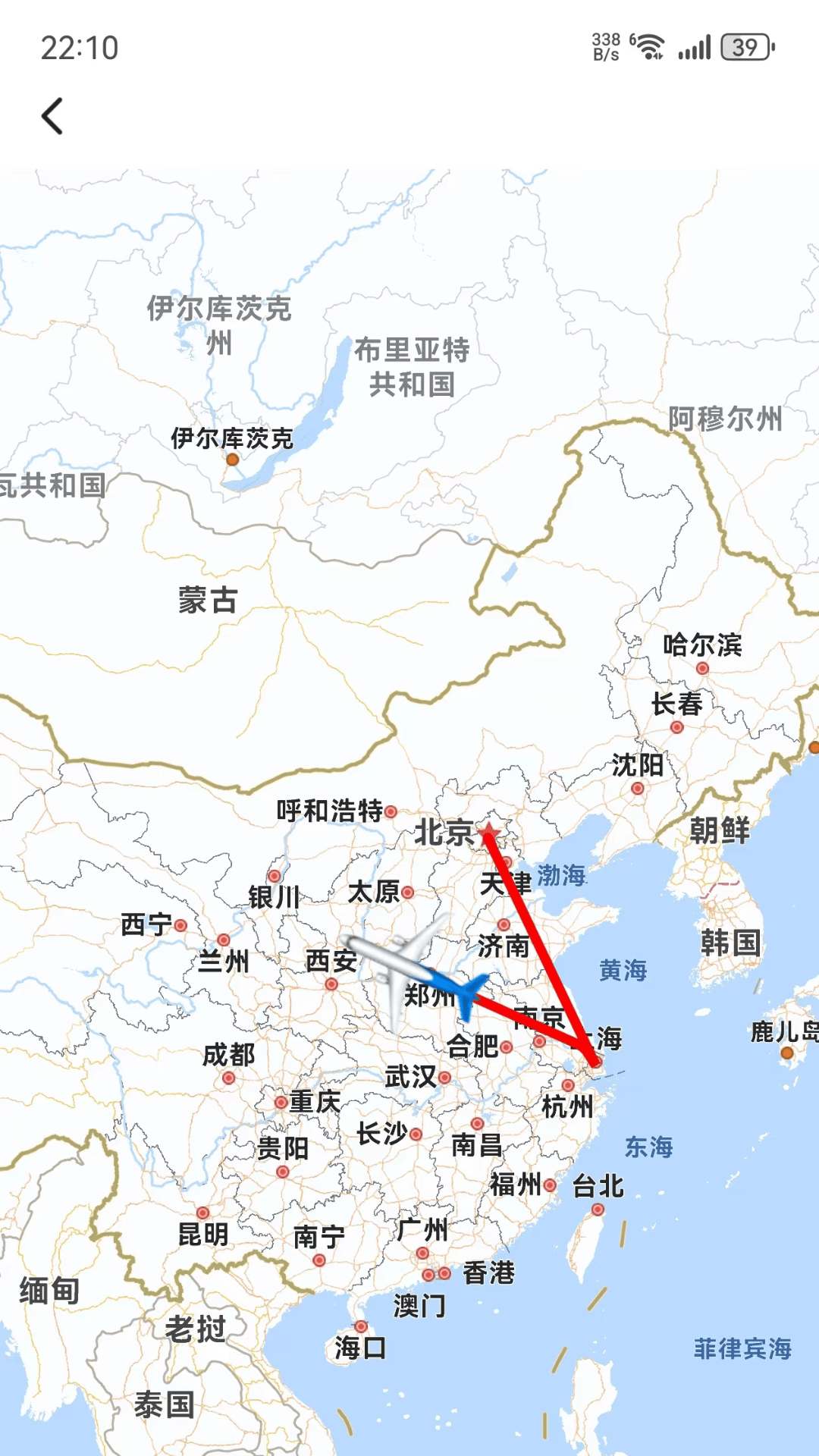819x1456 pixels.
Task: Click the Urumqi-style marker at Hohhot
Action: [x=392, y=811]
